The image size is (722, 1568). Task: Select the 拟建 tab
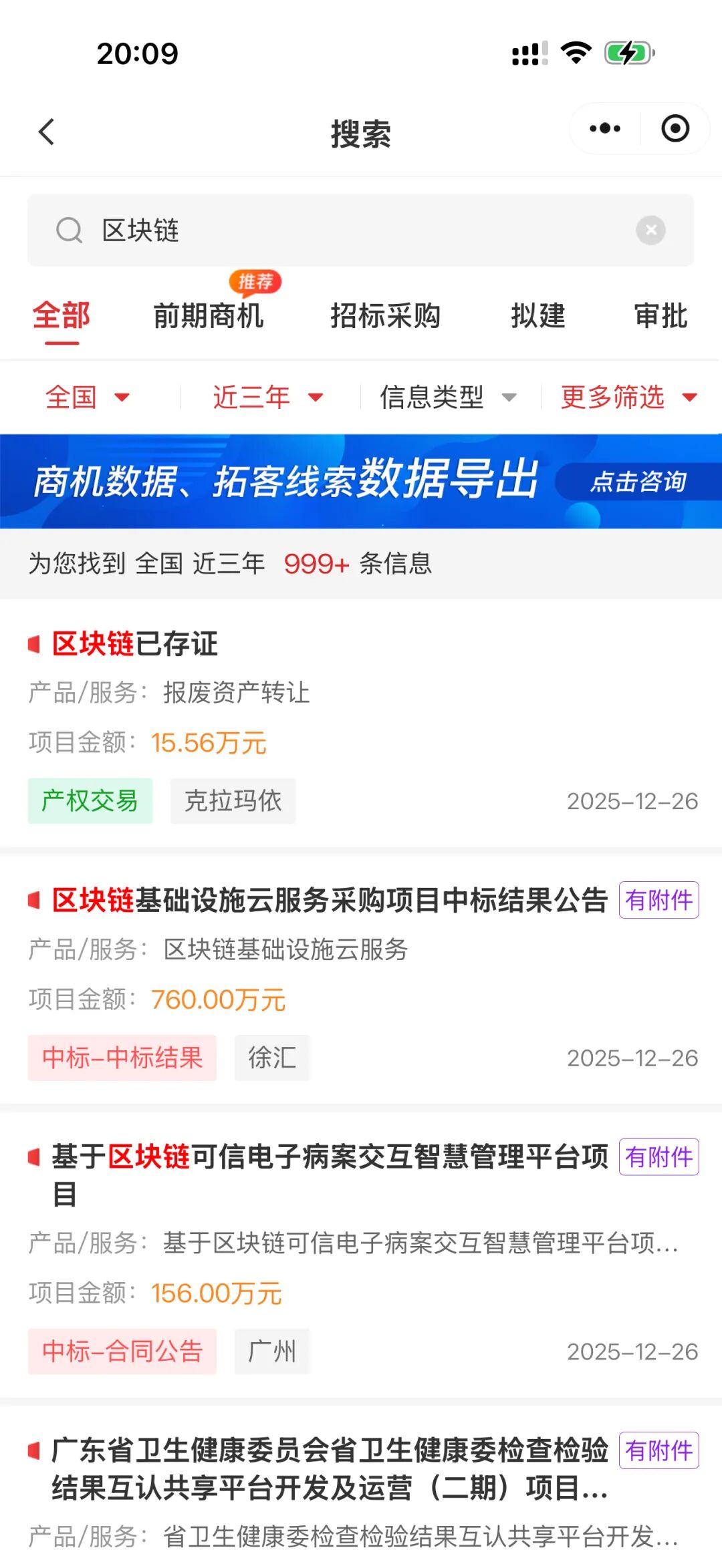pos(538,315)
